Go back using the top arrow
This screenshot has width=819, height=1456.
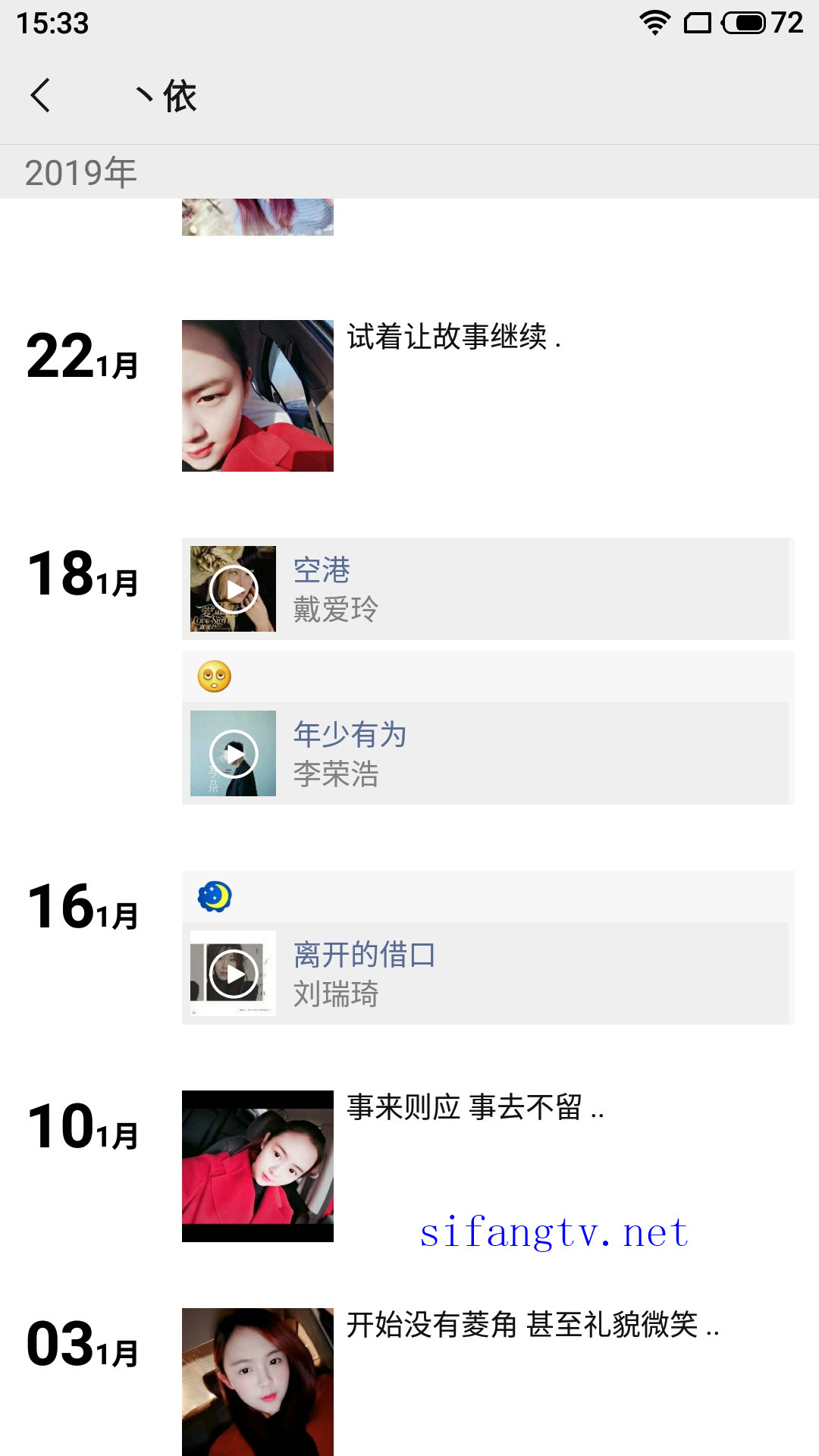pyautogui.click(x=41, y=96)
